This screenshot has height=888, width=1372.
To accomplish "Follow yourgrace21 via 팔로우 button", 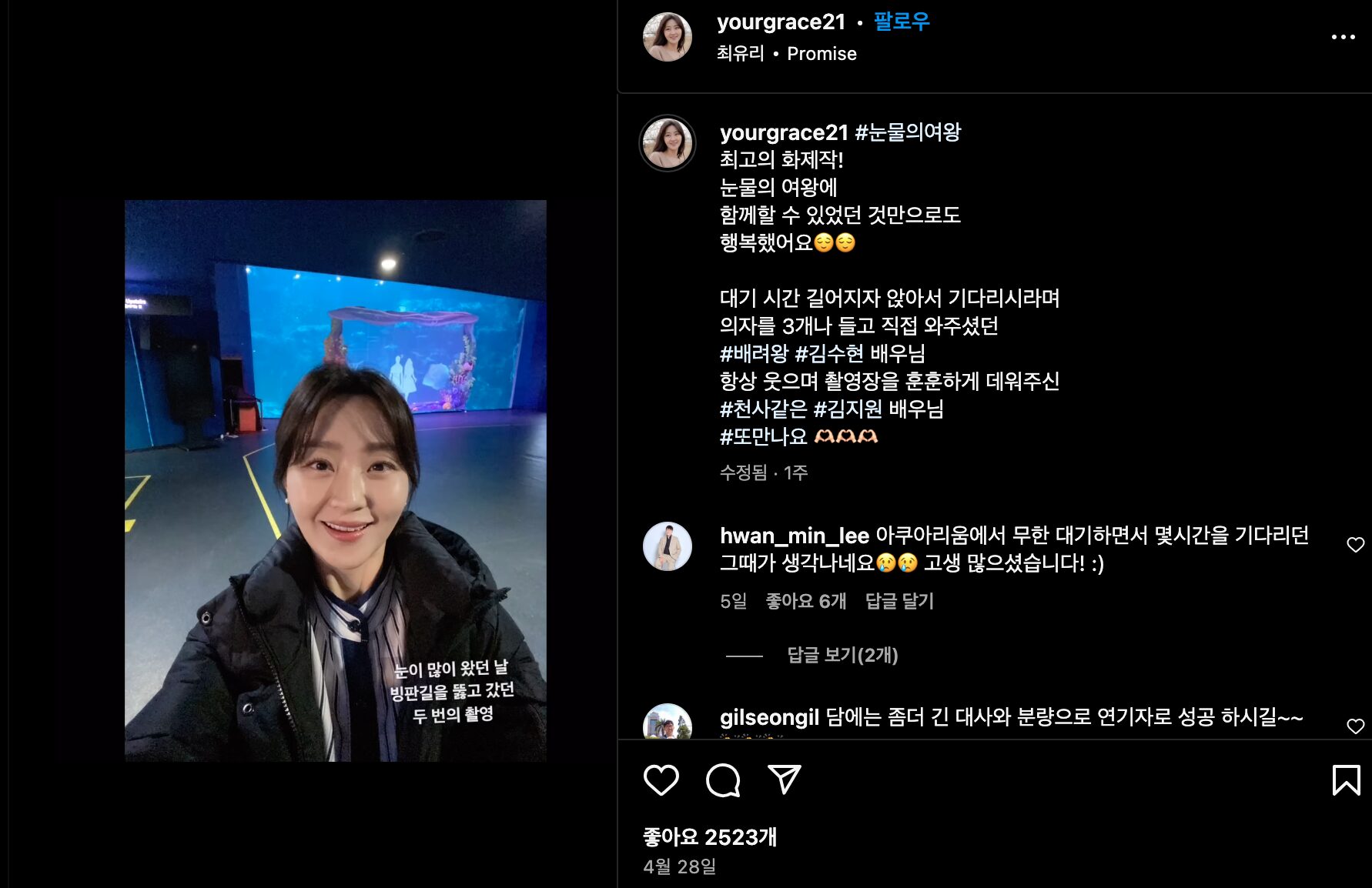I will [902, 22].
